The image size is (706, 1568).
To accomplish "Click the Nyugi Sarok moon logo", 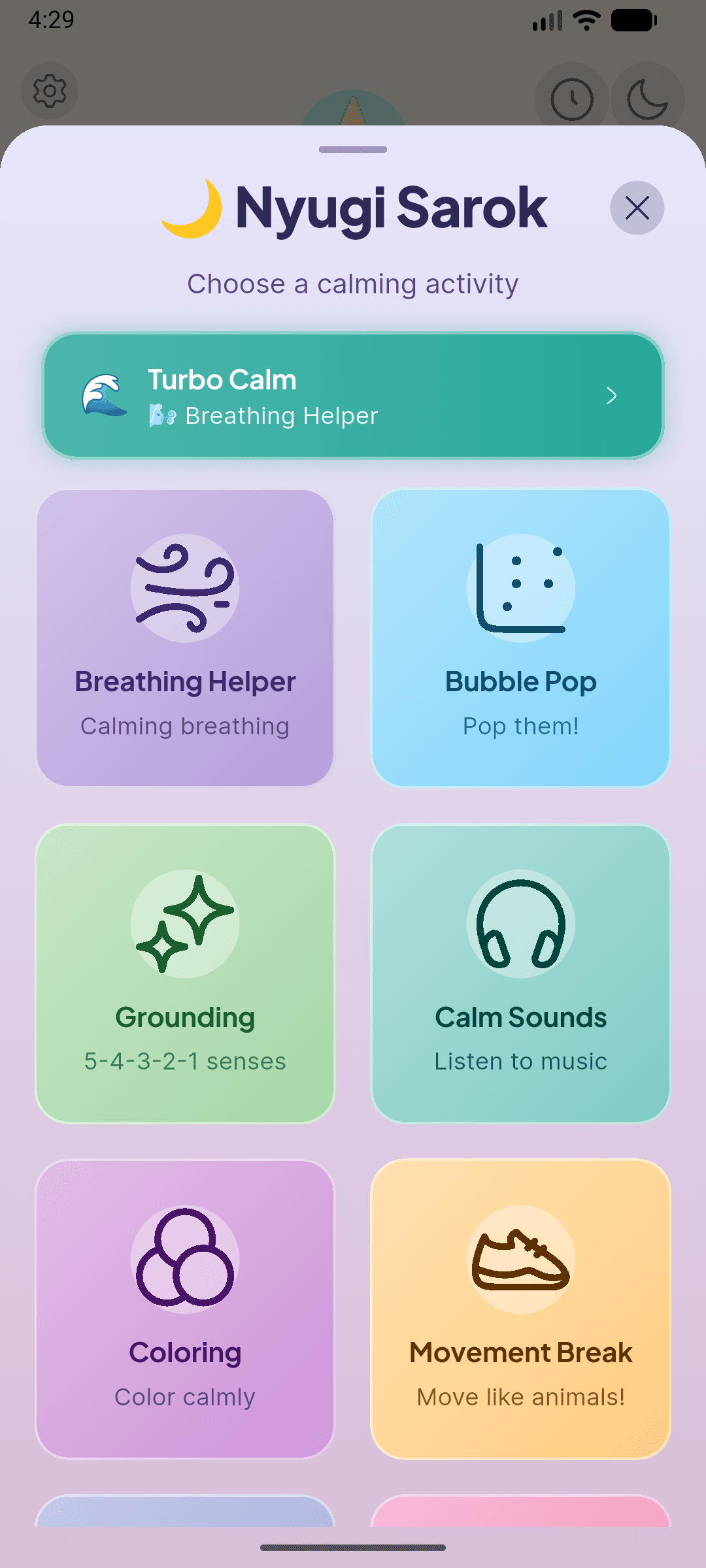I will 193,208.
